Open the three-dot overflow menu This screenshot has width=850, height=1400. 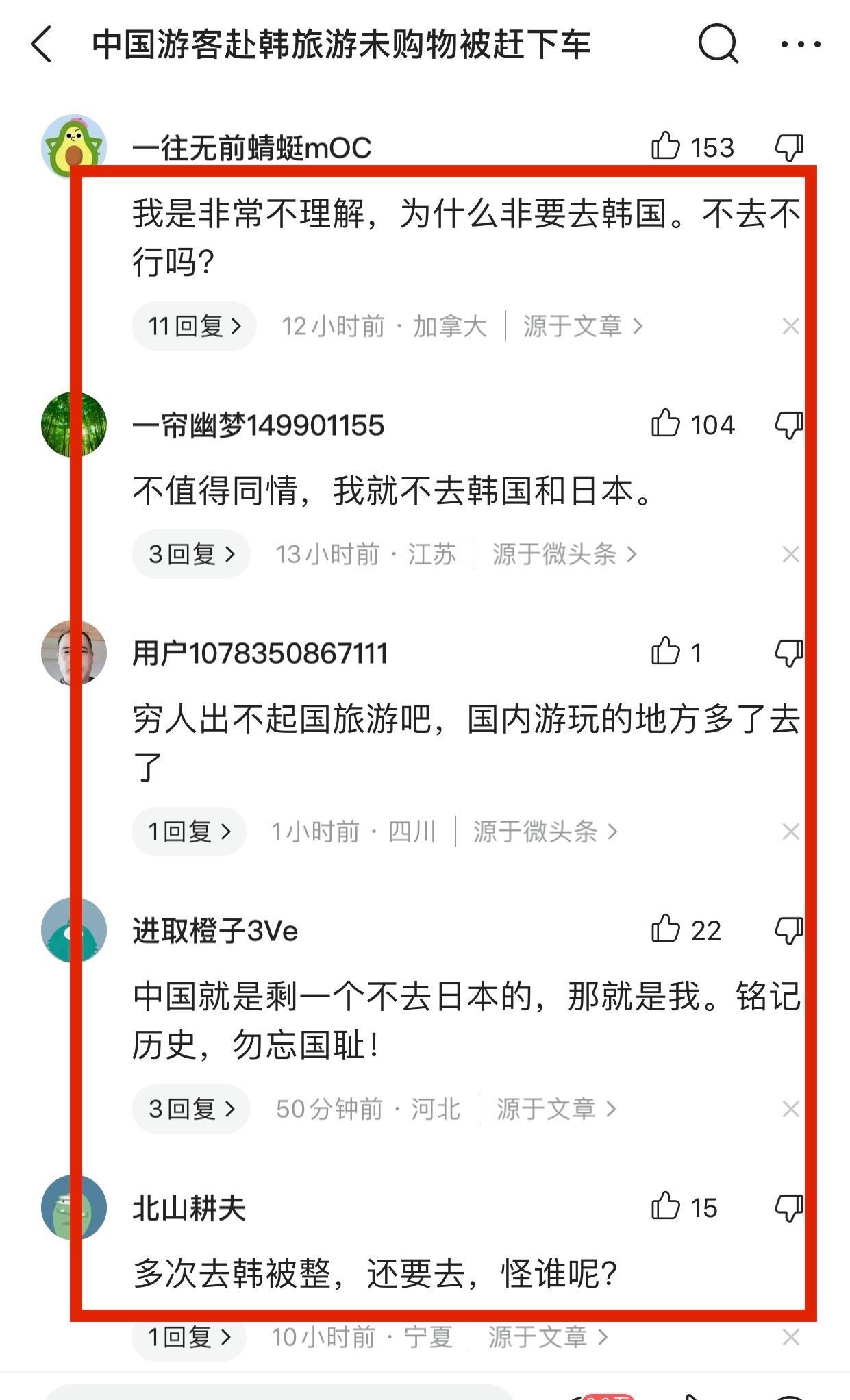click(x=800, y=45)
